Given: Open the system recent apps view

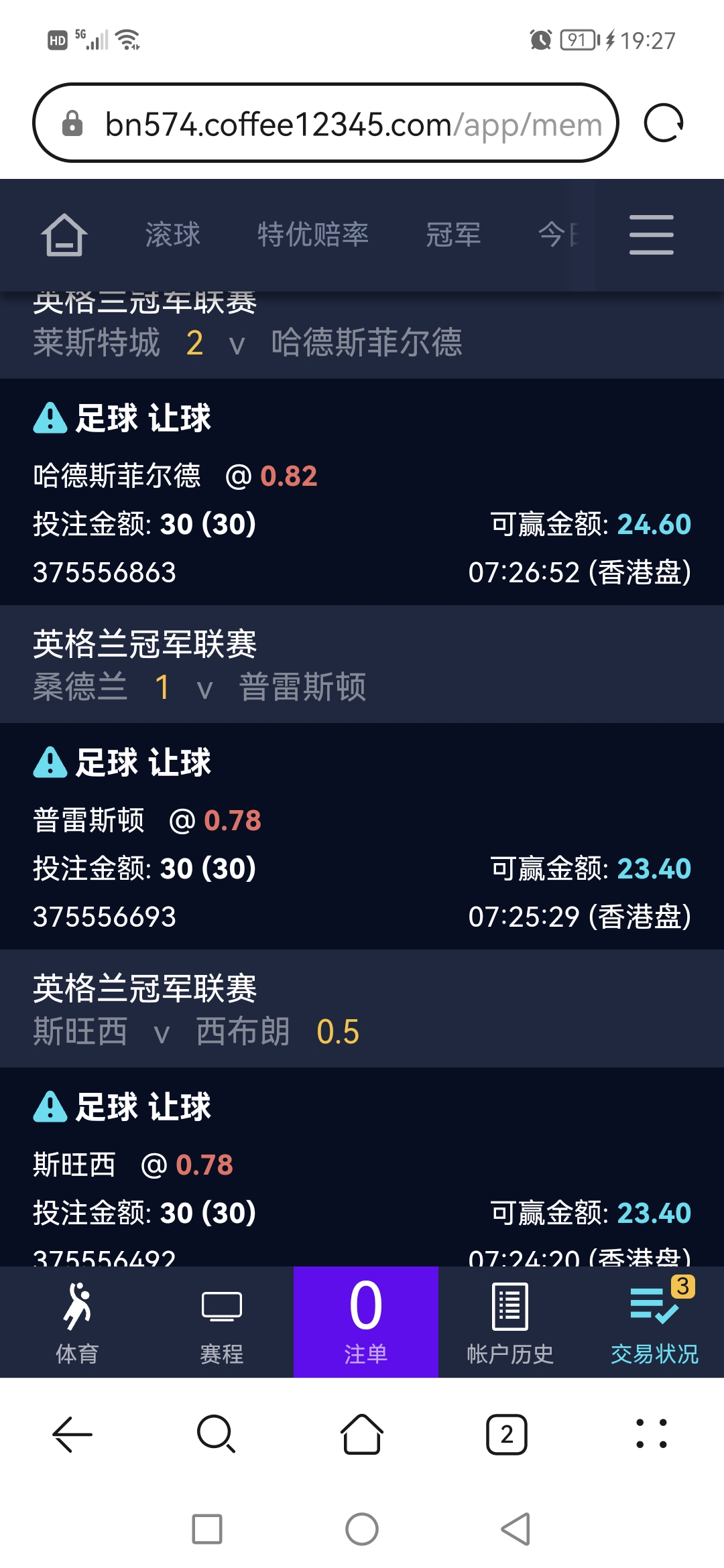Looking at the screenshot, I should (207, 1529).
